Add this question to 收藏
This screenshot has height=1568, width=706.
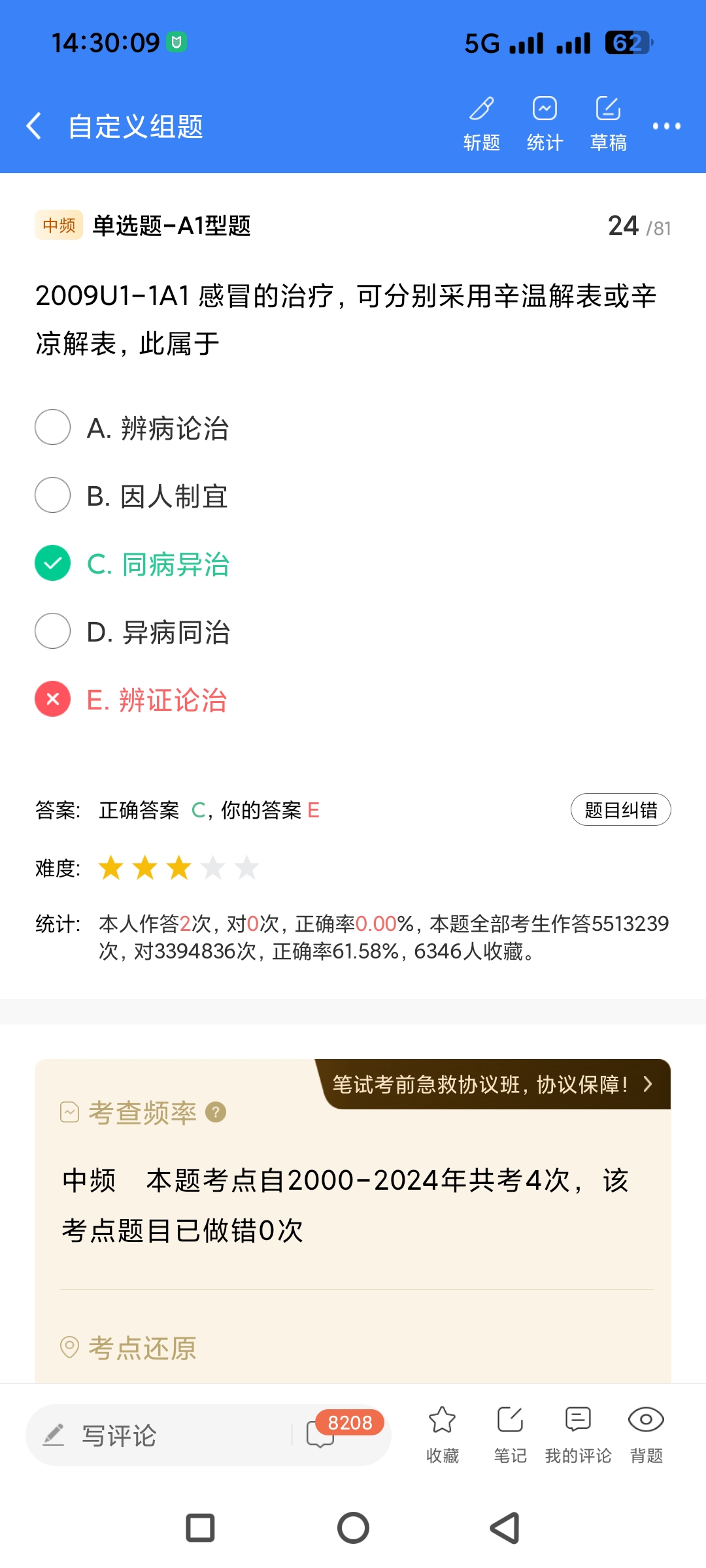point(443,1434)
